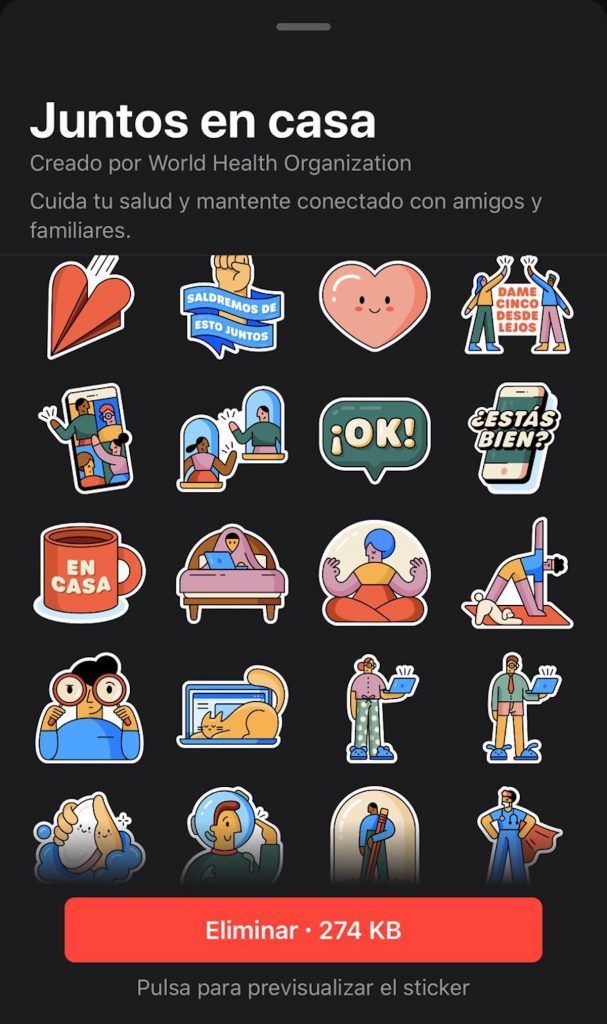Viewport: 607px width, 1024px height.
Task: Open the Dame cinco desde lejos sticker
Action: (x=517, y=306)
